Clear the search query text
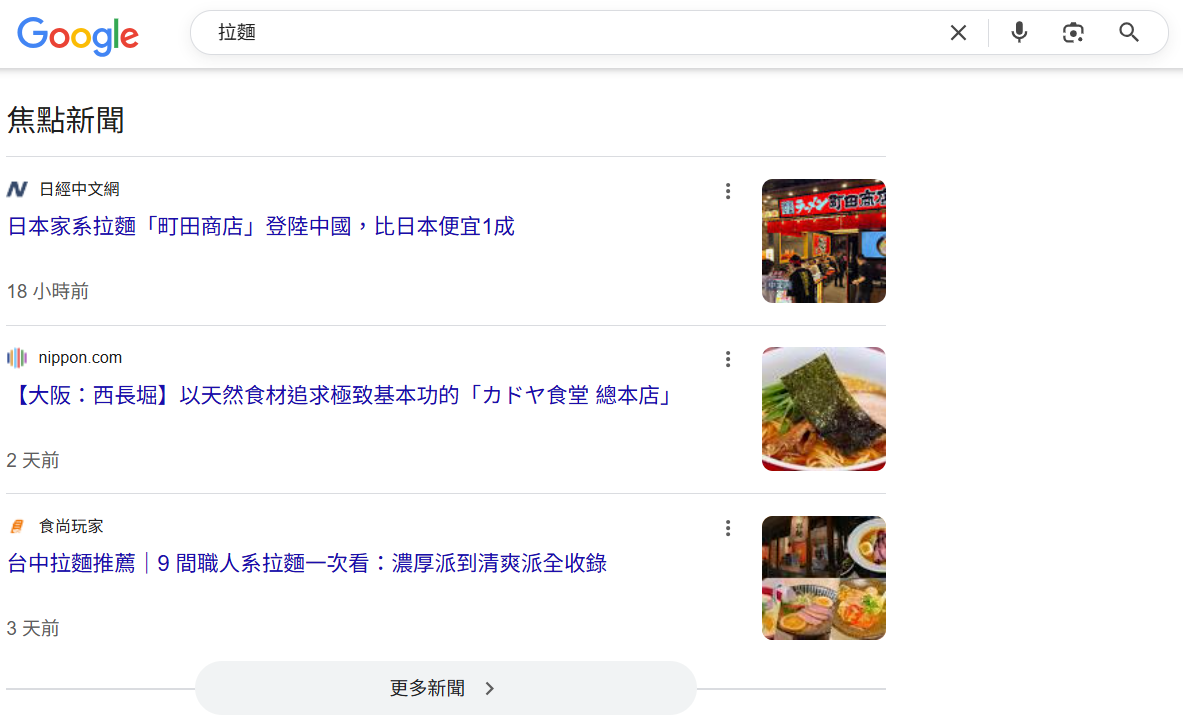 pos(958,33)
